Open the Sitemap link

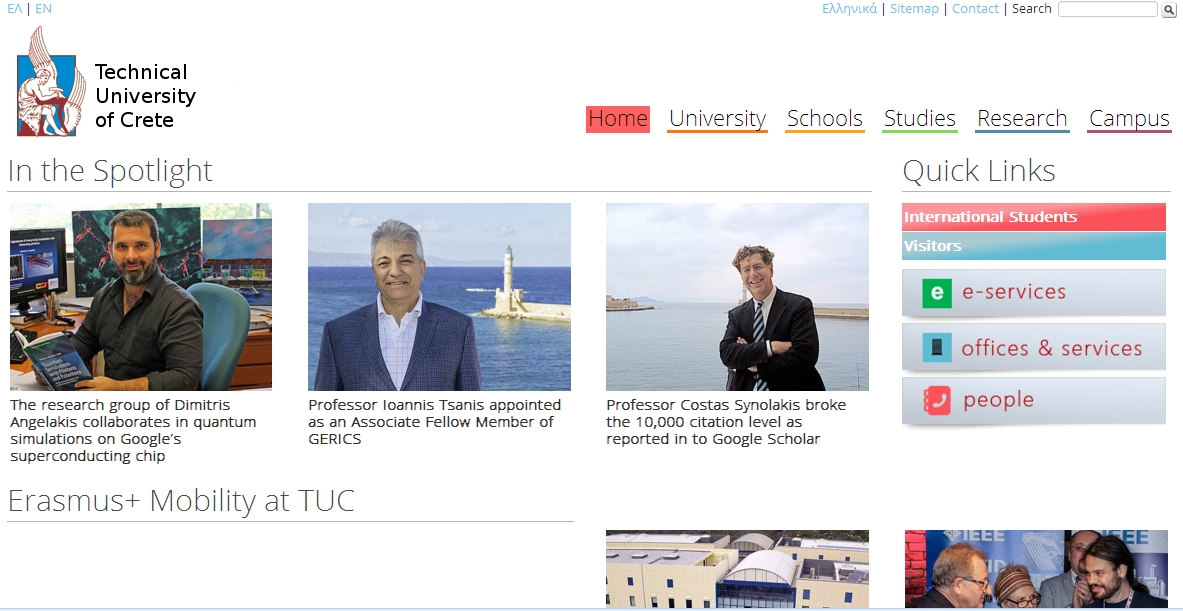(x=914, y=9)
